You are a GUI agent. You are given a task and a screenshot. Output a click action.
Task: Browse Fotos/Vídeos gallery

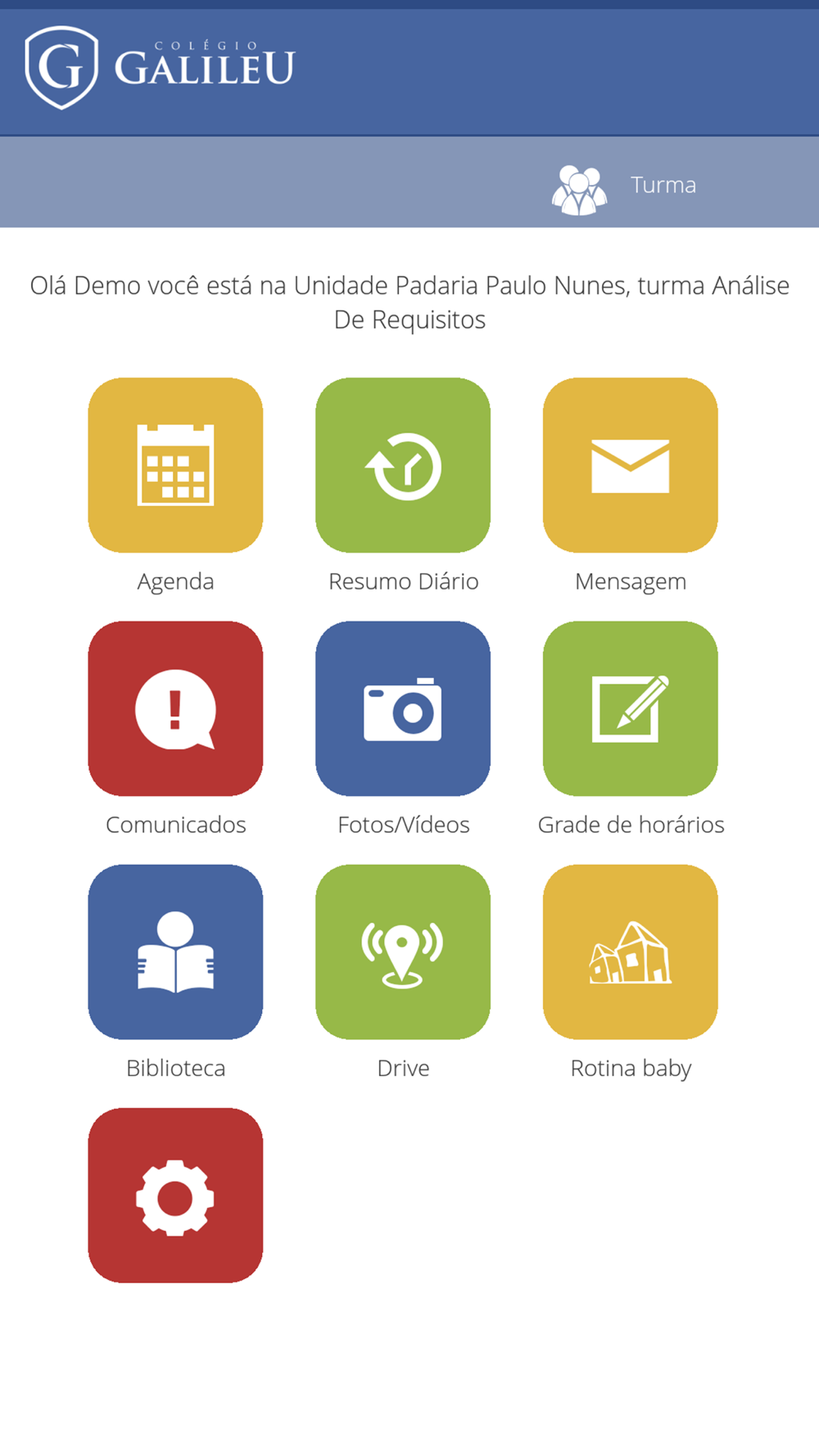point(403,708)
